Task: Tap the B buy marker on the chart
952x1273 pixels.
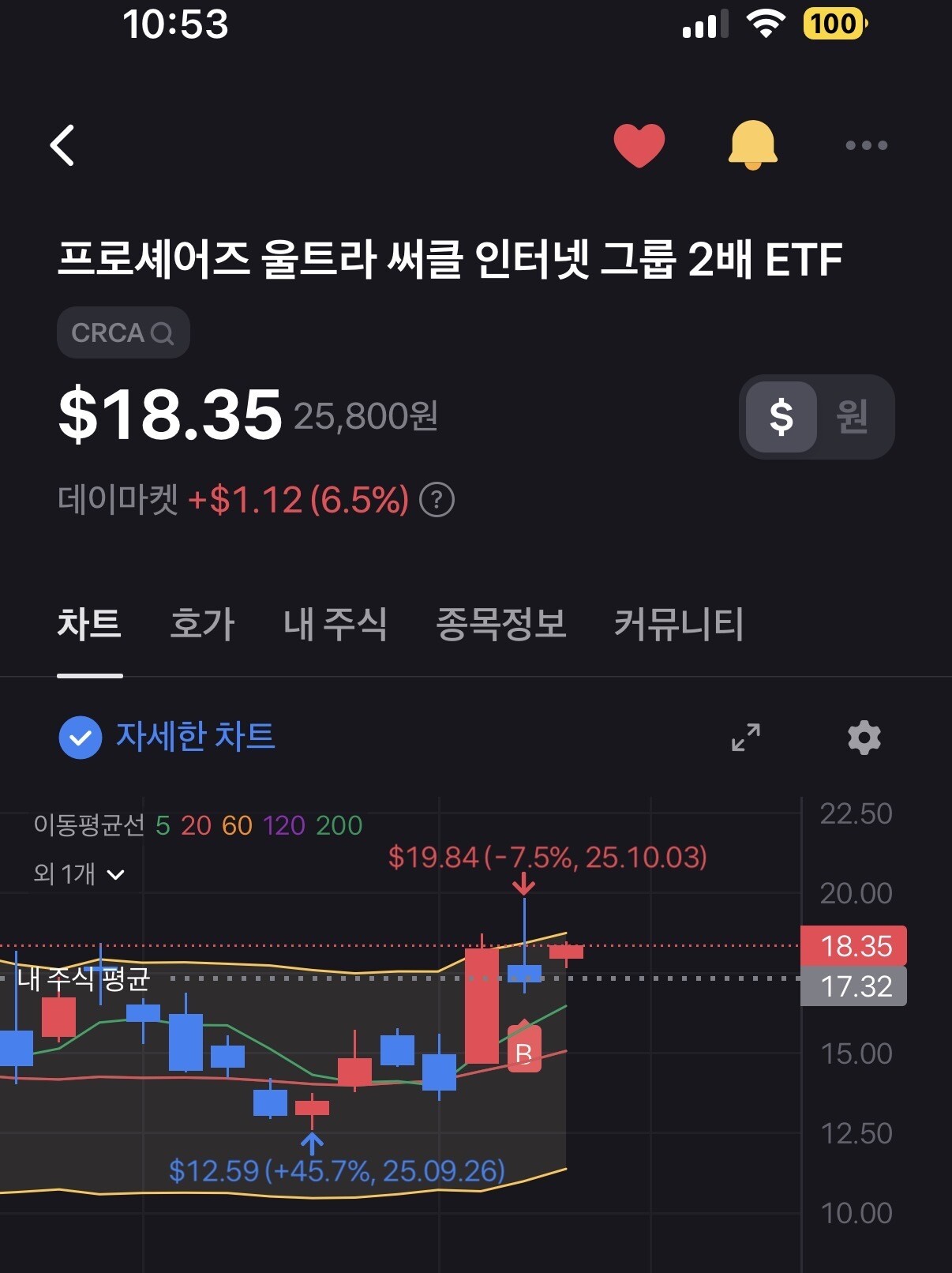Action: click(x=524, y=1051)
